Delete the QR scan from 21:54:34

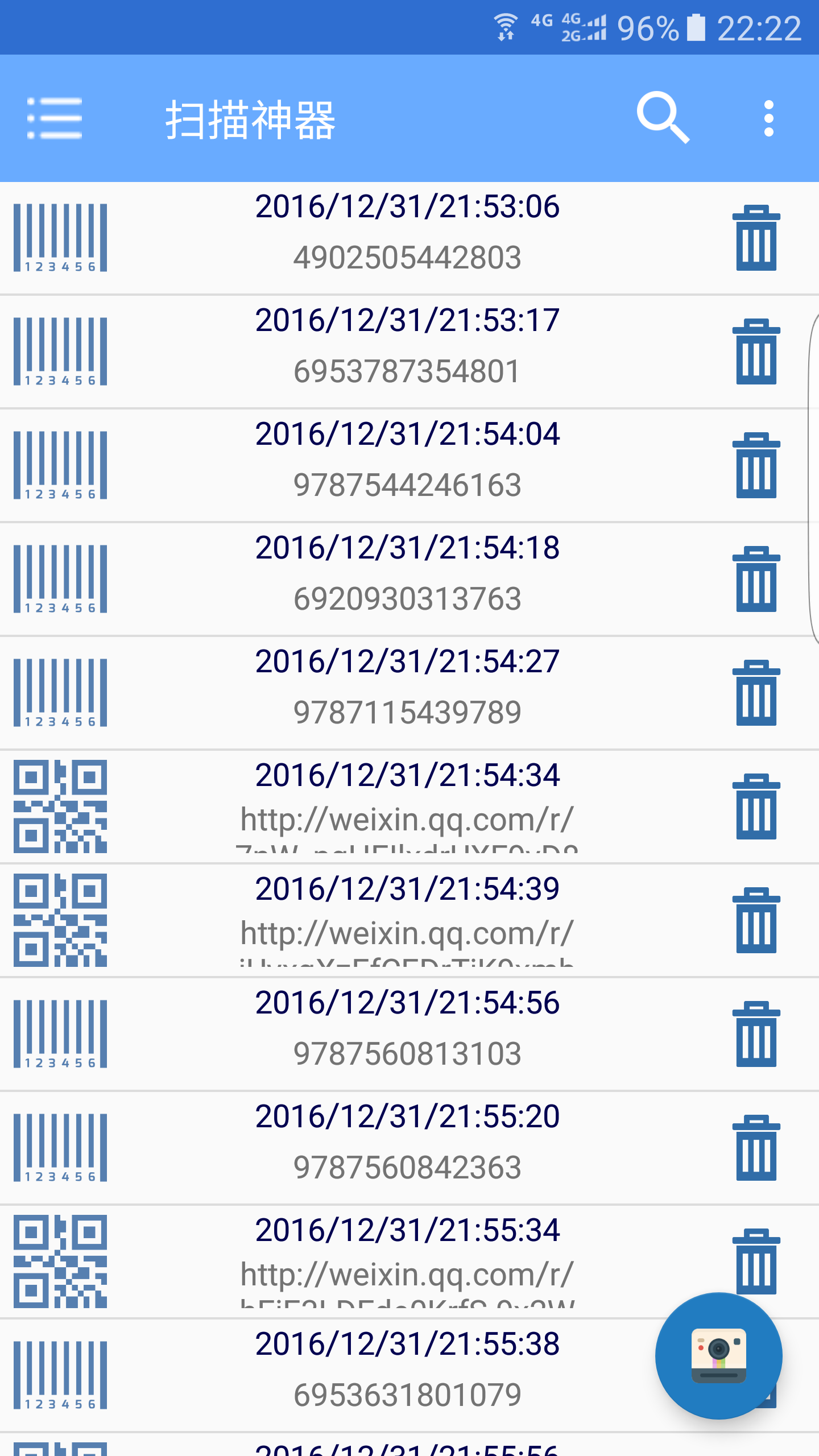click(x=756, y=806)
